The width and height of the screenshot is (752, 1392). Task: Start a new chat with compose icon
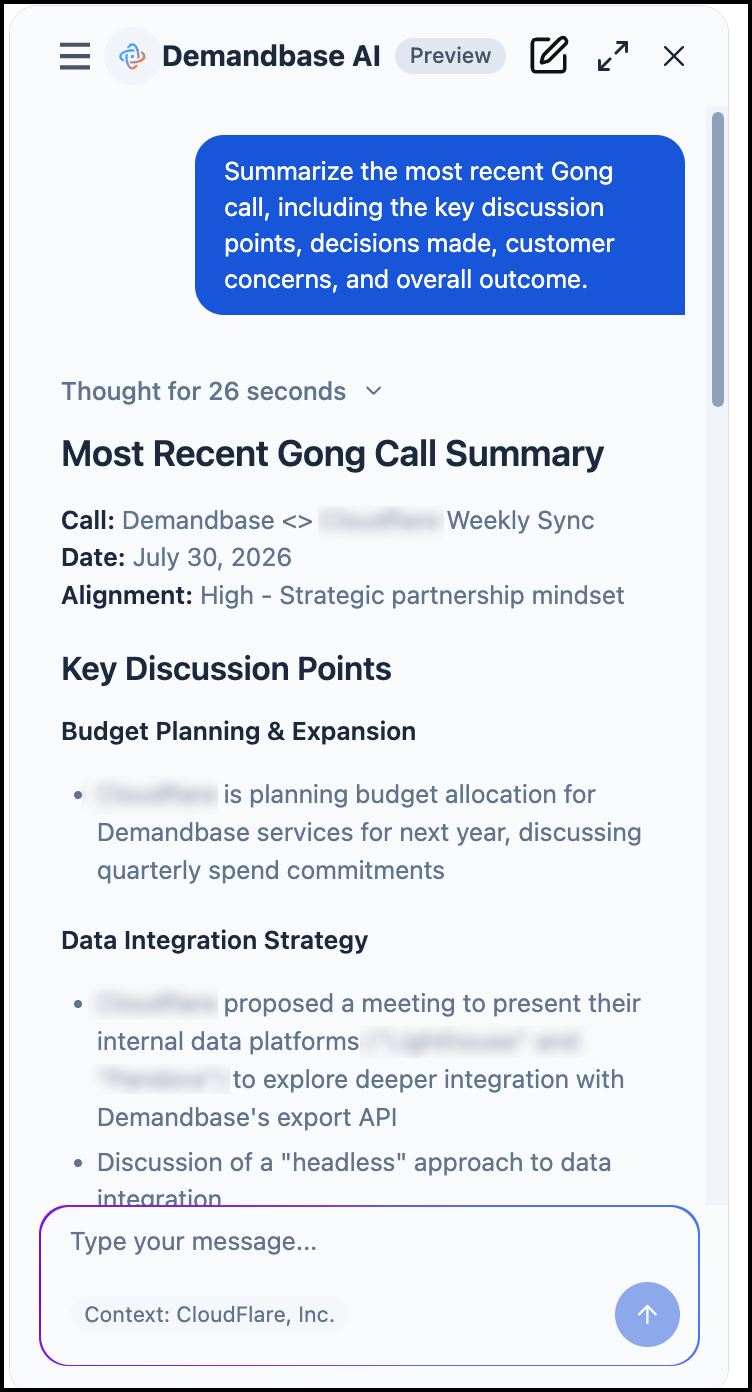pos(549,56)
